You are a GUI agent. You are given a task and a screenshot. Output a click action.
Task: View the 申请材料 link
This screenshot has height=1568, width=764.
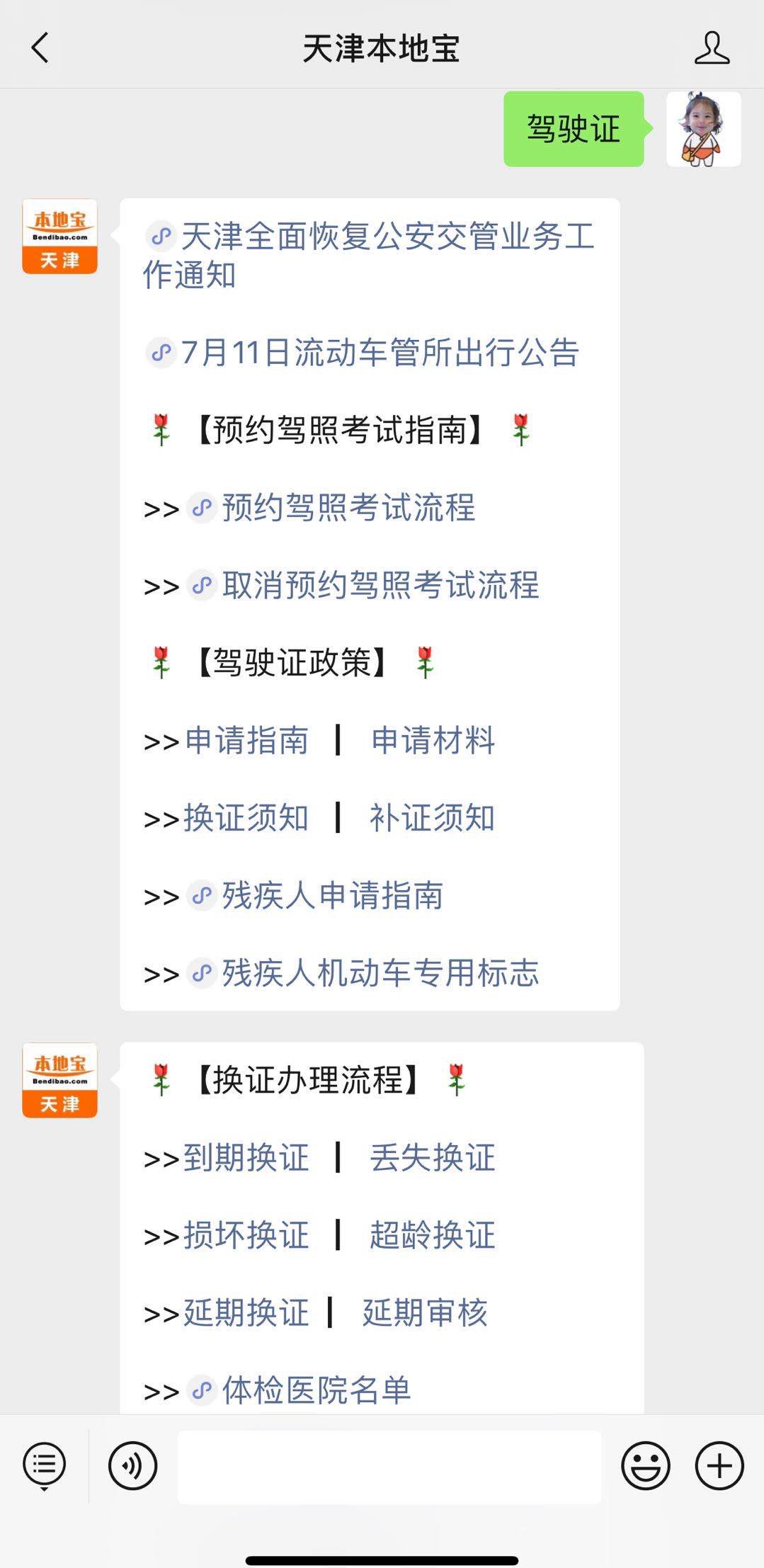coord(433,741)
